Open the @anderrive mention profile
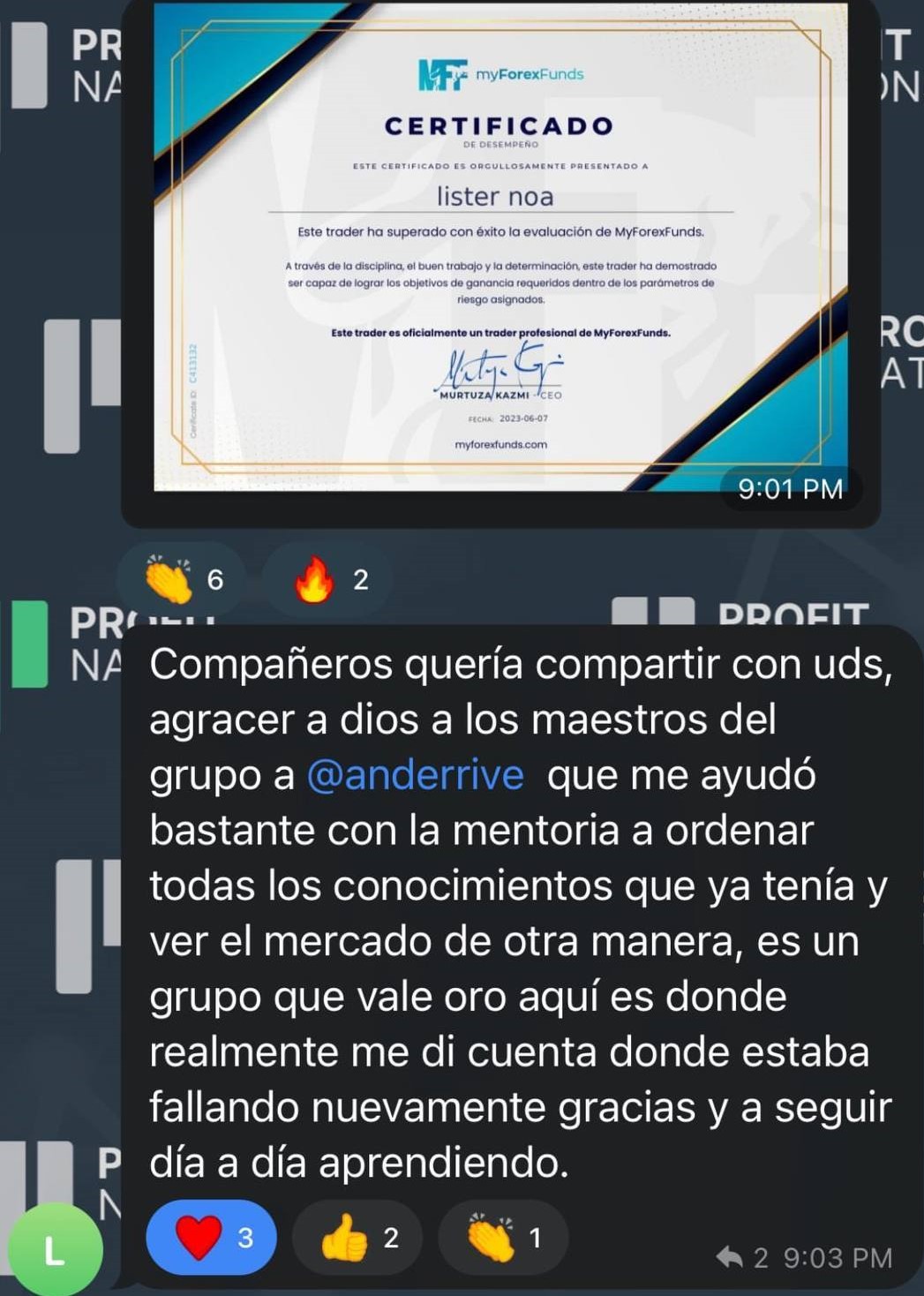Viewport: 924px width, 1296px height. (x=415, y=775)
